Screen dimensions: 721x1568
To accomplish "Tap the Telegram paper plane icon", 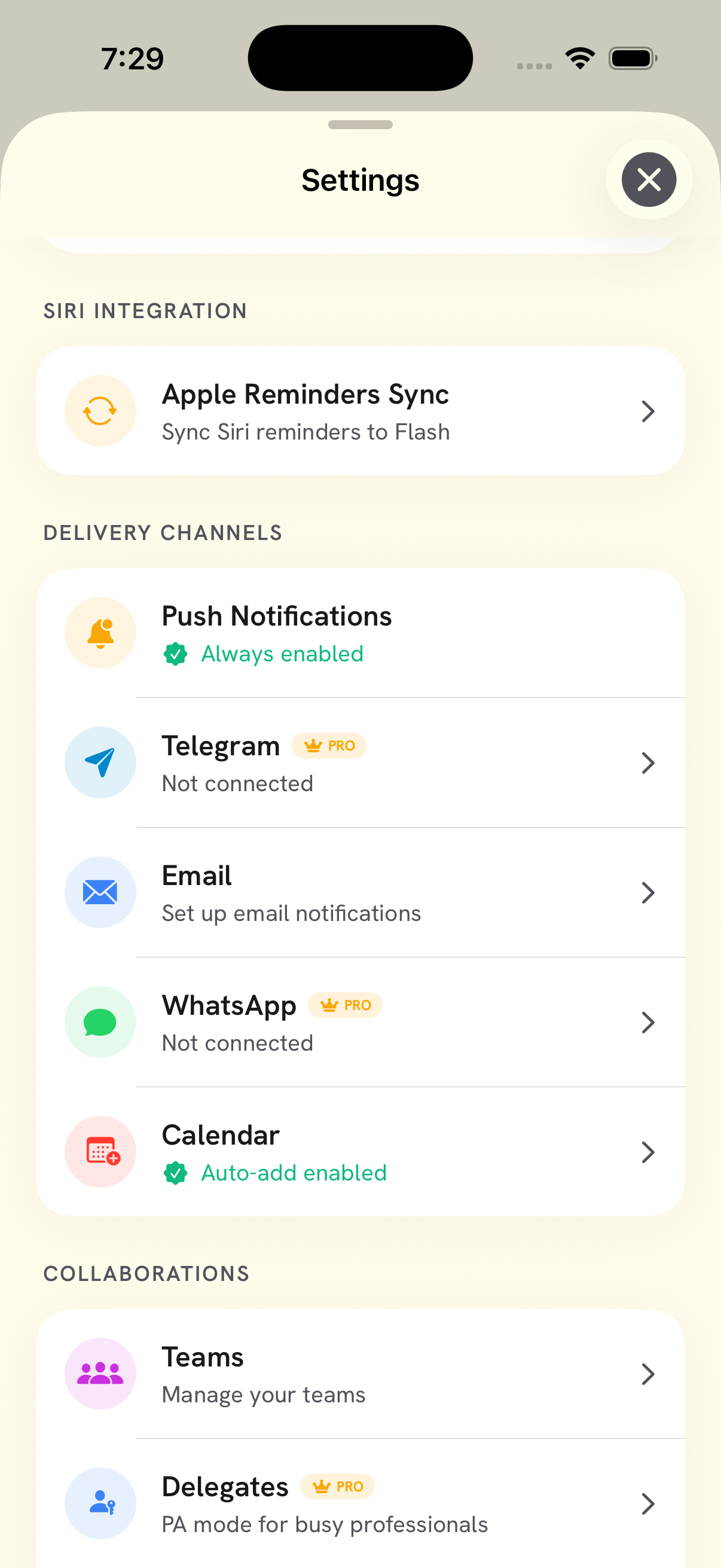I will (100, 762).
